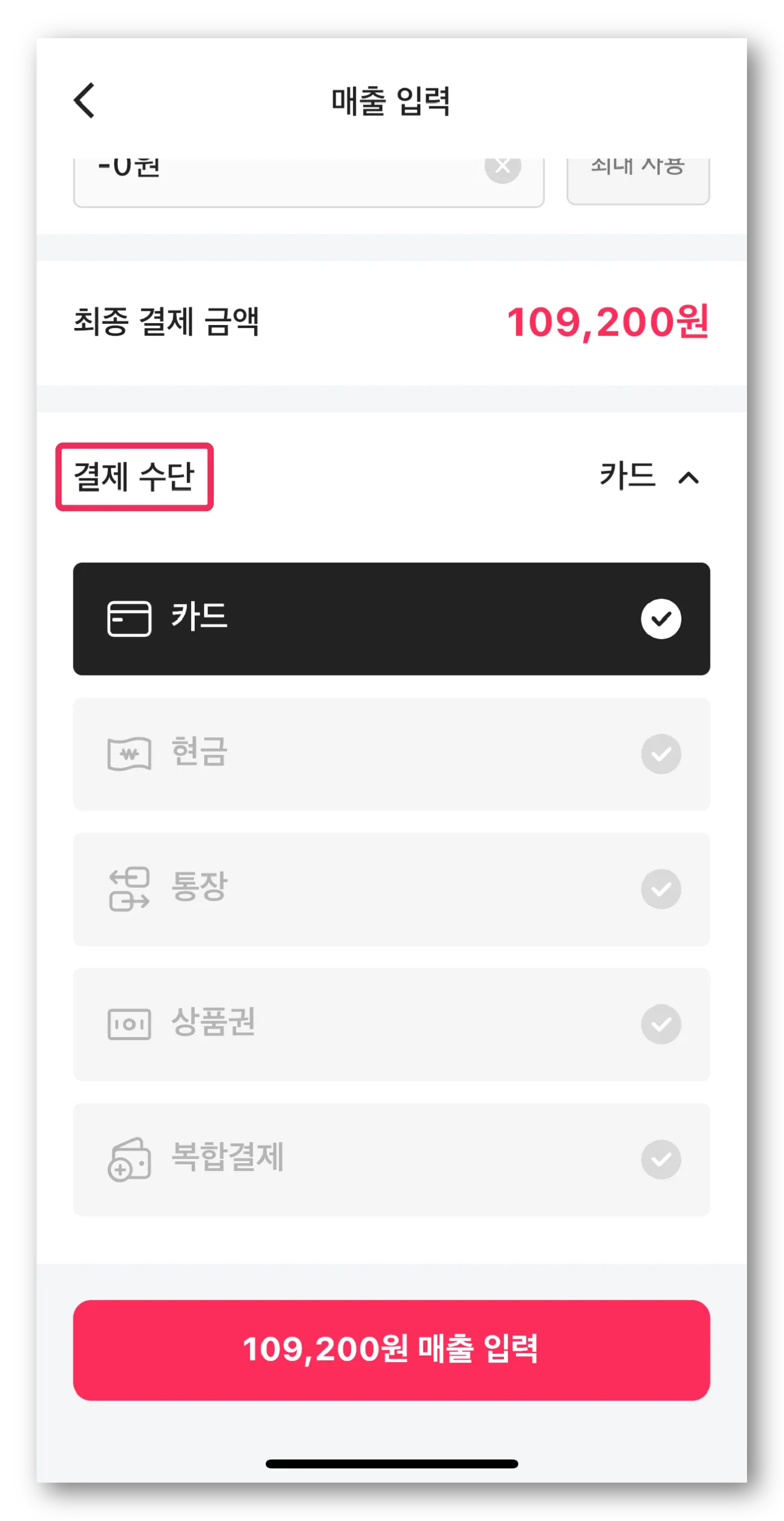The width and height of the screenshot is (784, 1521).
Task: Tap the button next to the amount field
Action: (x=637, y=179)
